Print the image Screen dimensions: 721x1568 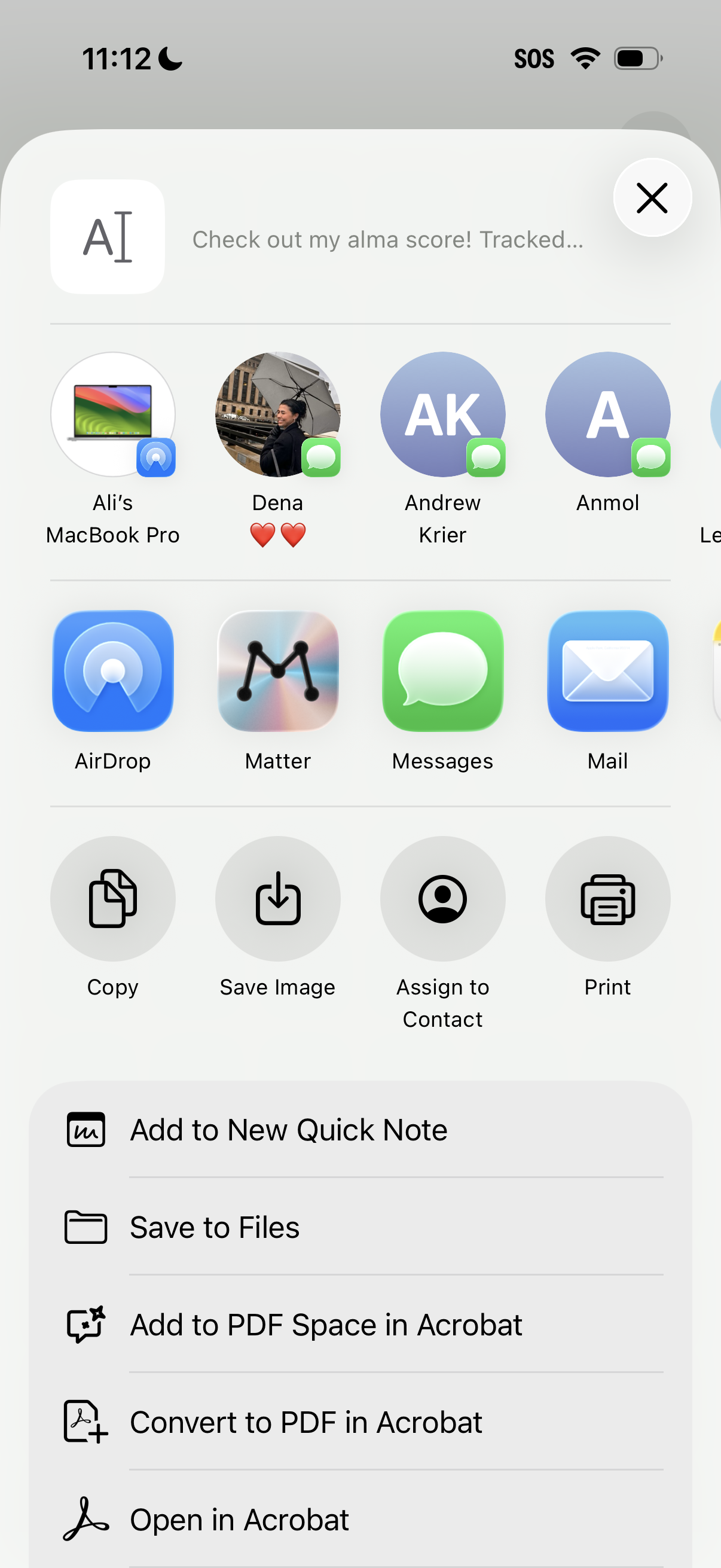click(x=607, y=899)
